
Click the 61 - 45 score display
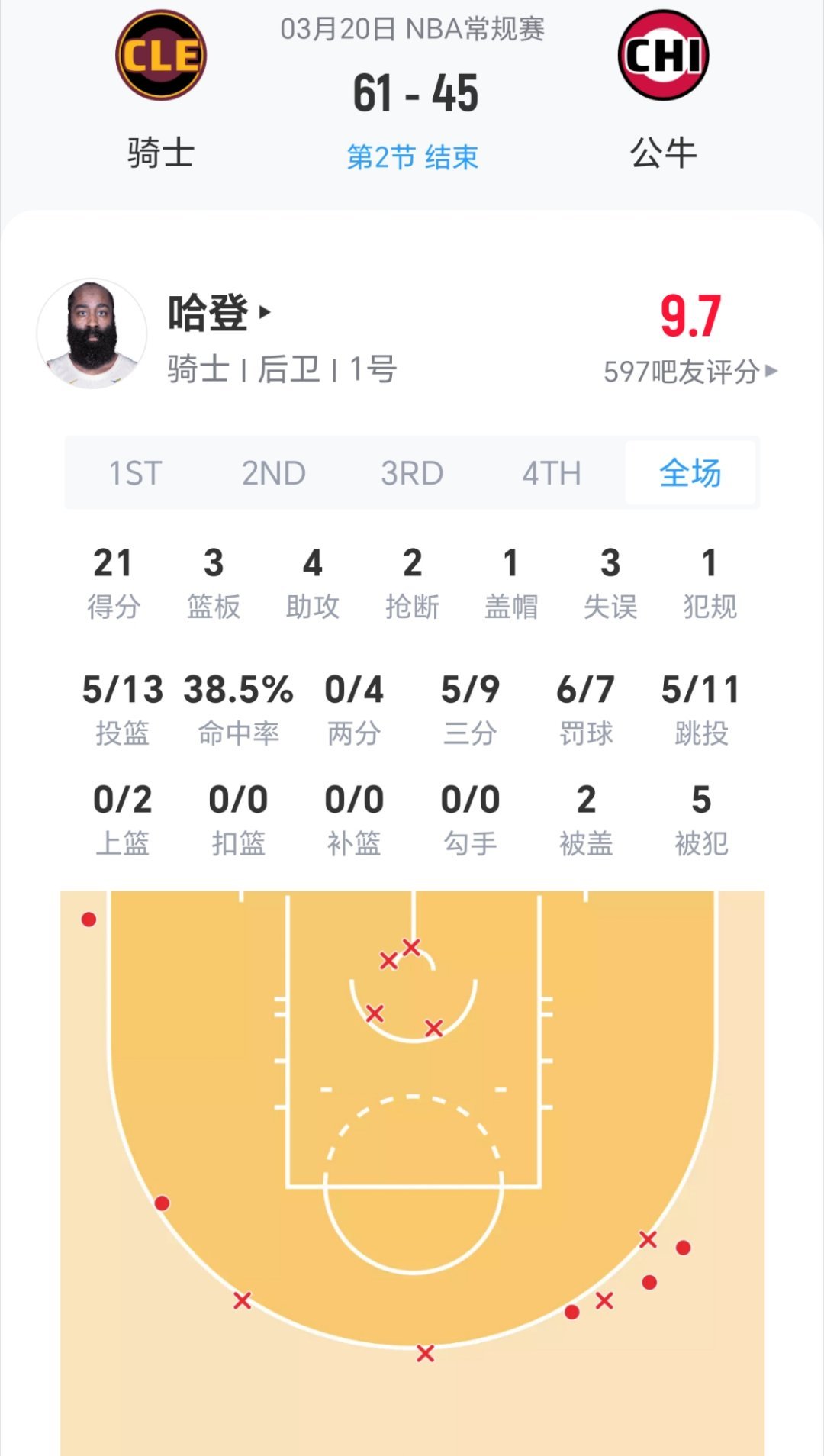tap(416, 95)
